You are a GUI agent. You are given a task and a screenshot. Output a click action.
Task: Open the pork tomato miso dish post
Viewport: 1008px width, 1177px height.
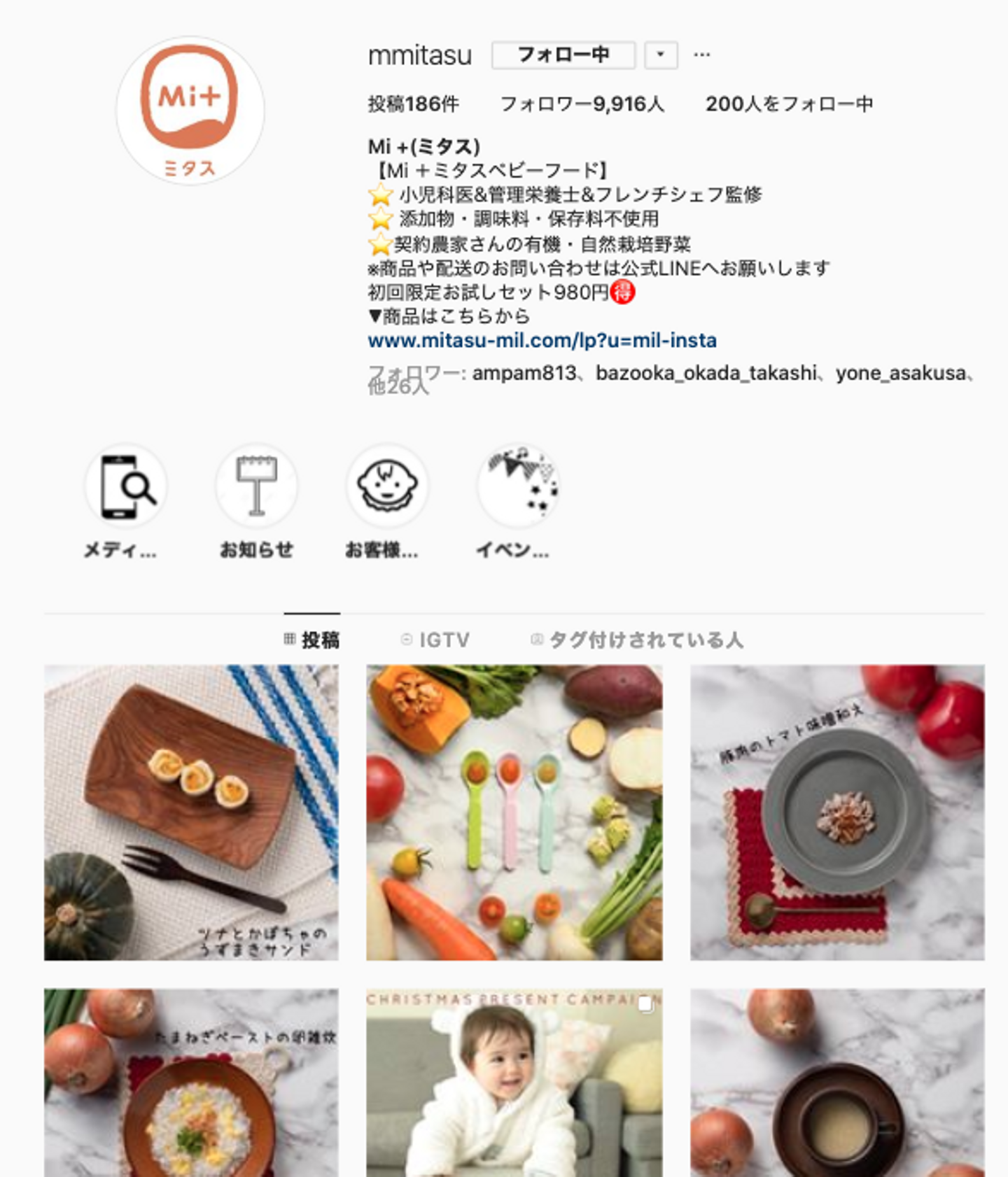(837, 812)
